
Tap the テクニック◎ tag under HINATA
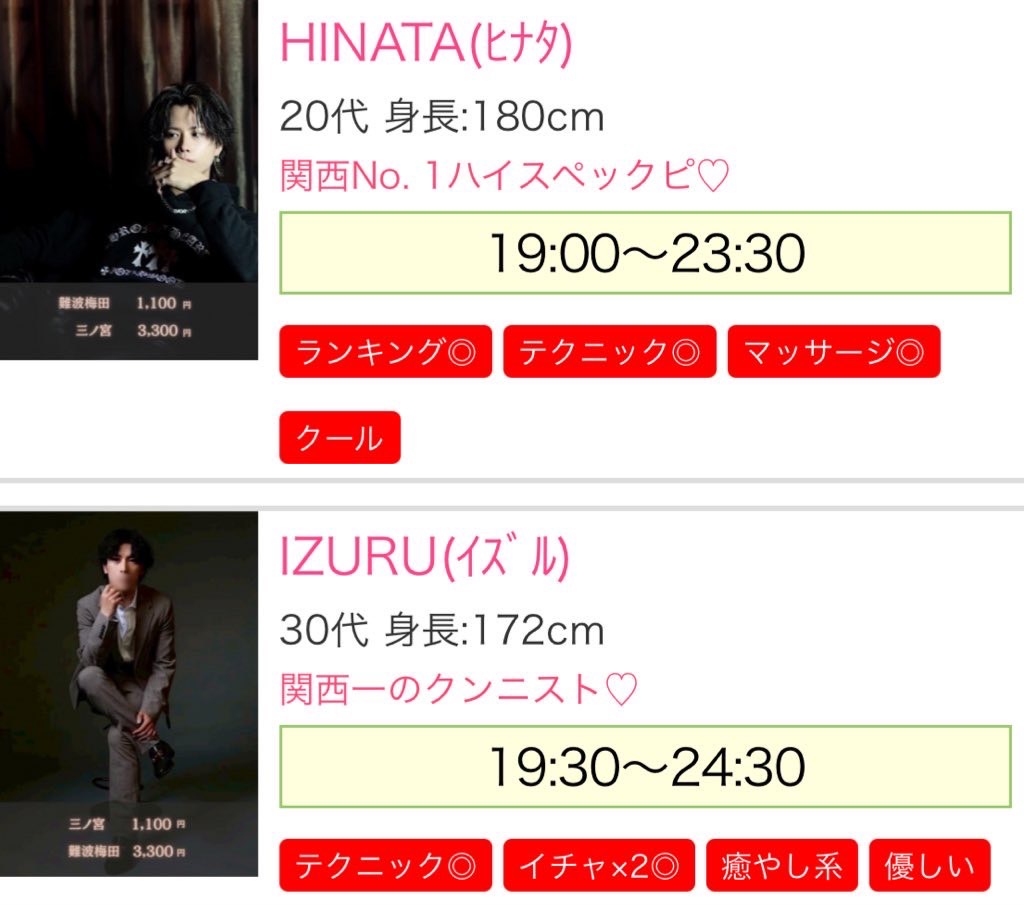point(609,351)
